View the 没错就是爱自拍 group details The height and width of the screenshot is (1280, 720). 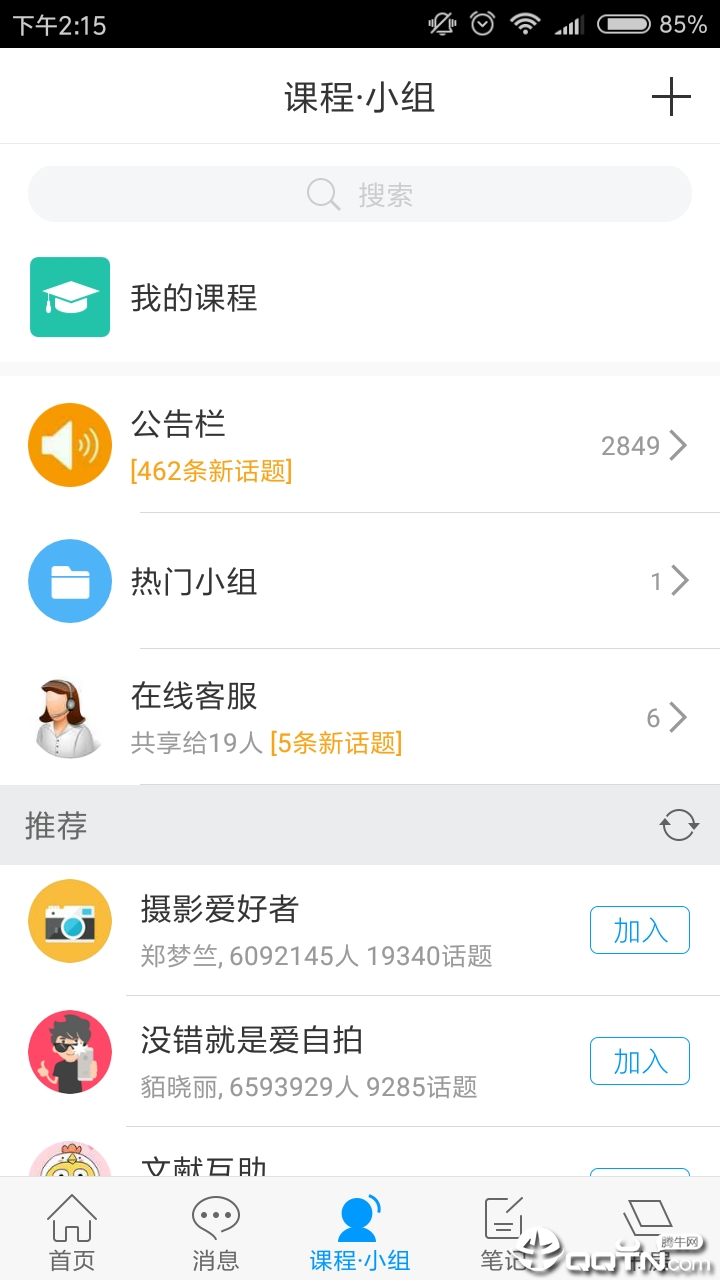[300, 1061]
